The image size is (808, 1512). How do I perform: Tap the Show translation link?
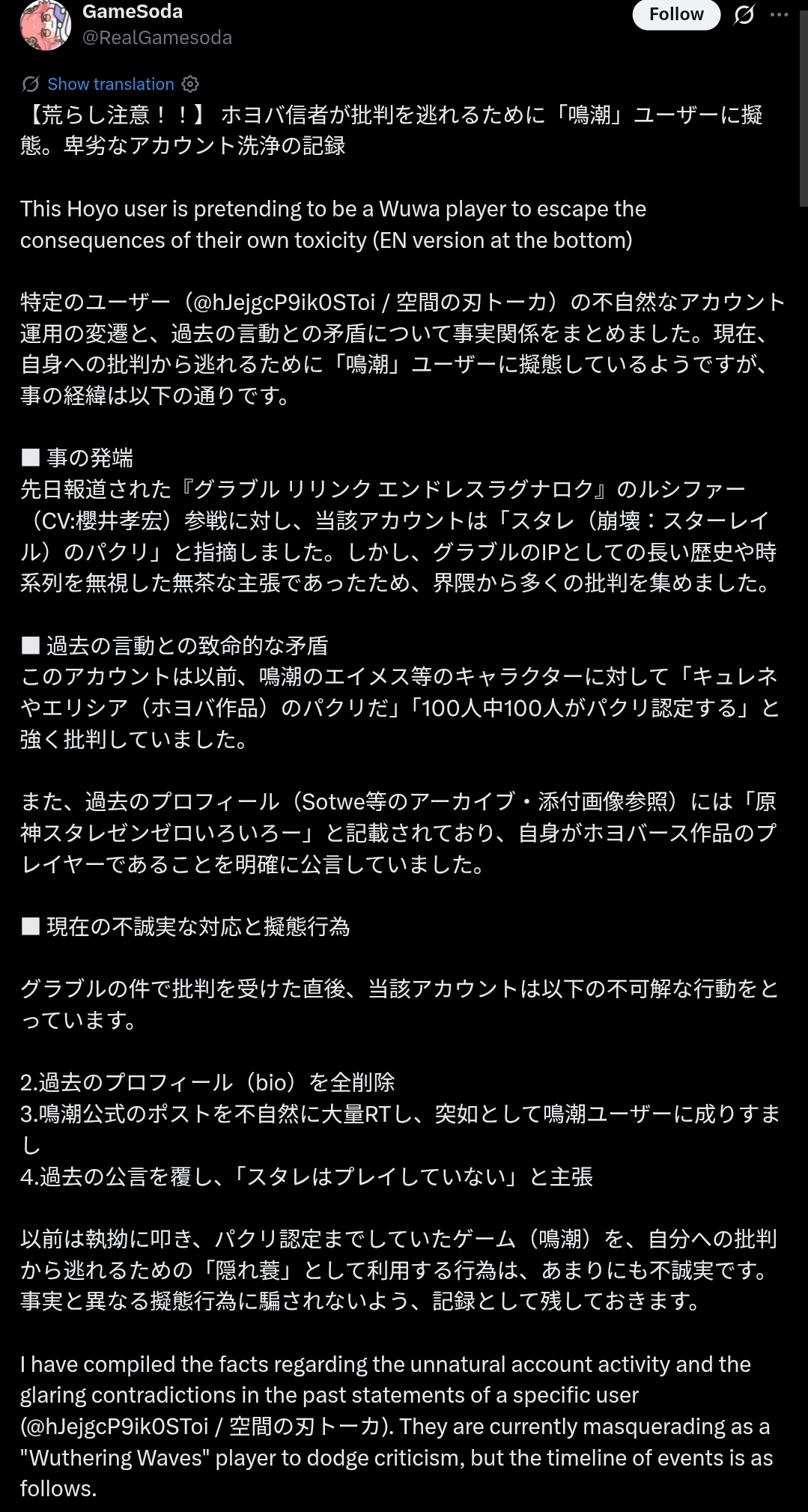111,84
